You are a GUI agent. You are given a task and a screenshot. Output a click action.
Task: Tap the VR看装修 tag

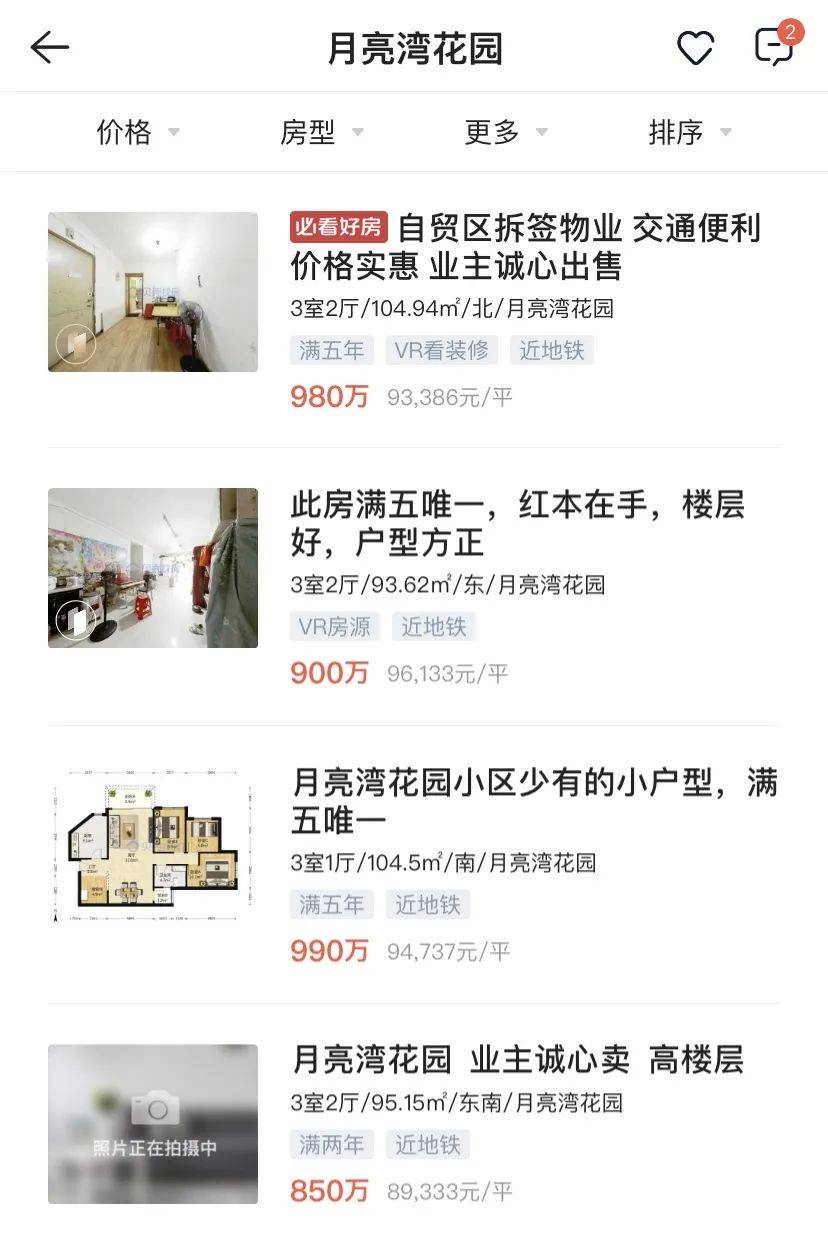pos(442,350)
